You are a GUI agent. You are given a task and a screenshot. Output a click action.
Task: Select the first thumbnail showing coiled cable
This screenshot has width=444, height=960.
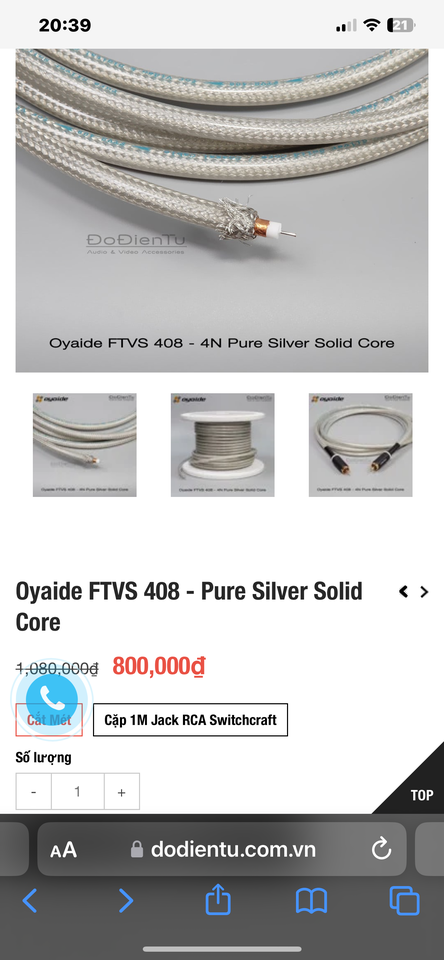[x=85, y=444]
